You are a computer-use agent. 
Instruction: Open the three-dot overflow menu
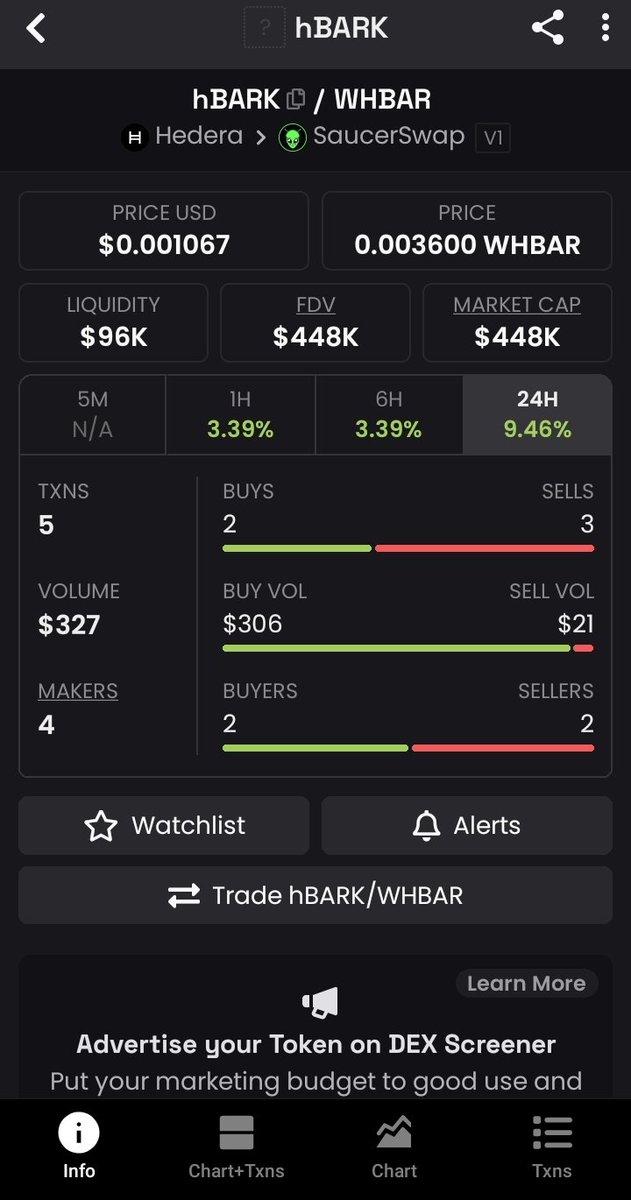pyautogui.click(x=605, y=28)
